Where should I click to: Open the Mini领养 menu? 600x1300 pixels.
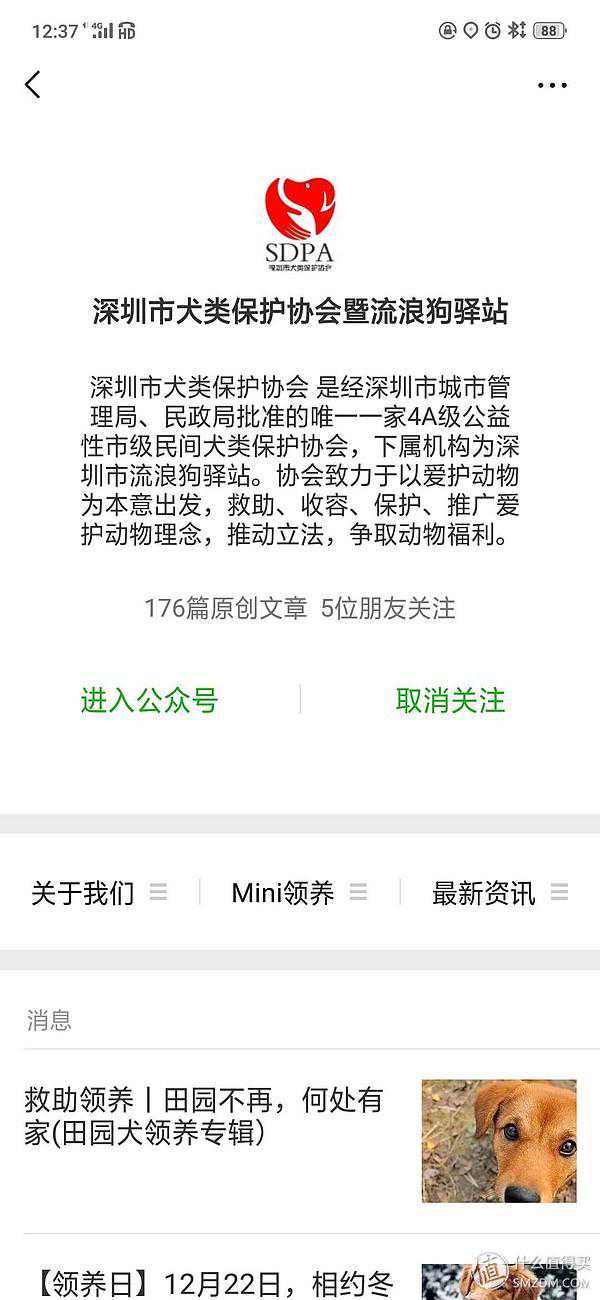(x=299, y=893)
